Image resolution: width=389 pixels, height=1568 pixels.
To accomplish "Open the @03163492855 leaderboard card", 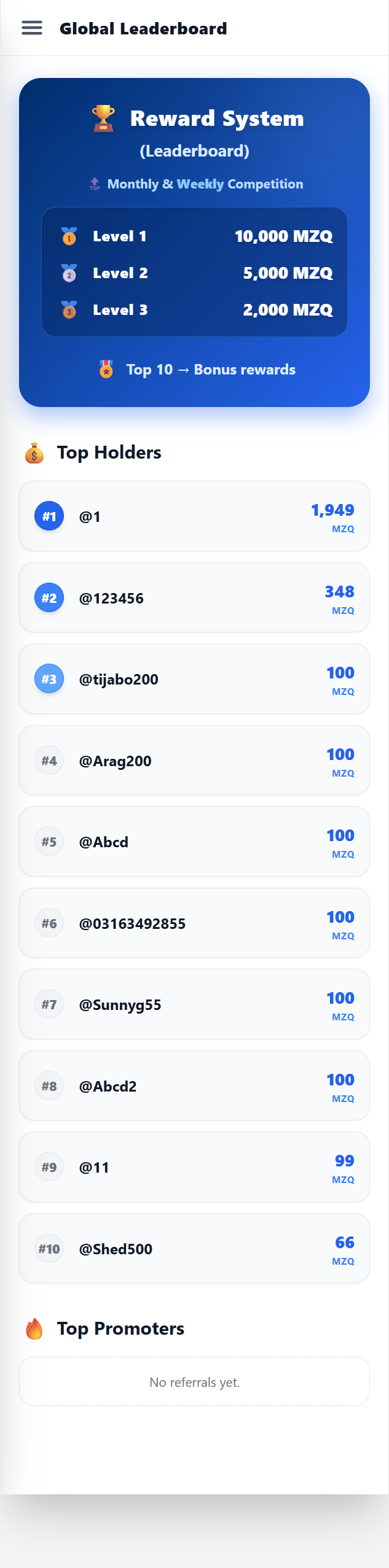I will [194, 923].
